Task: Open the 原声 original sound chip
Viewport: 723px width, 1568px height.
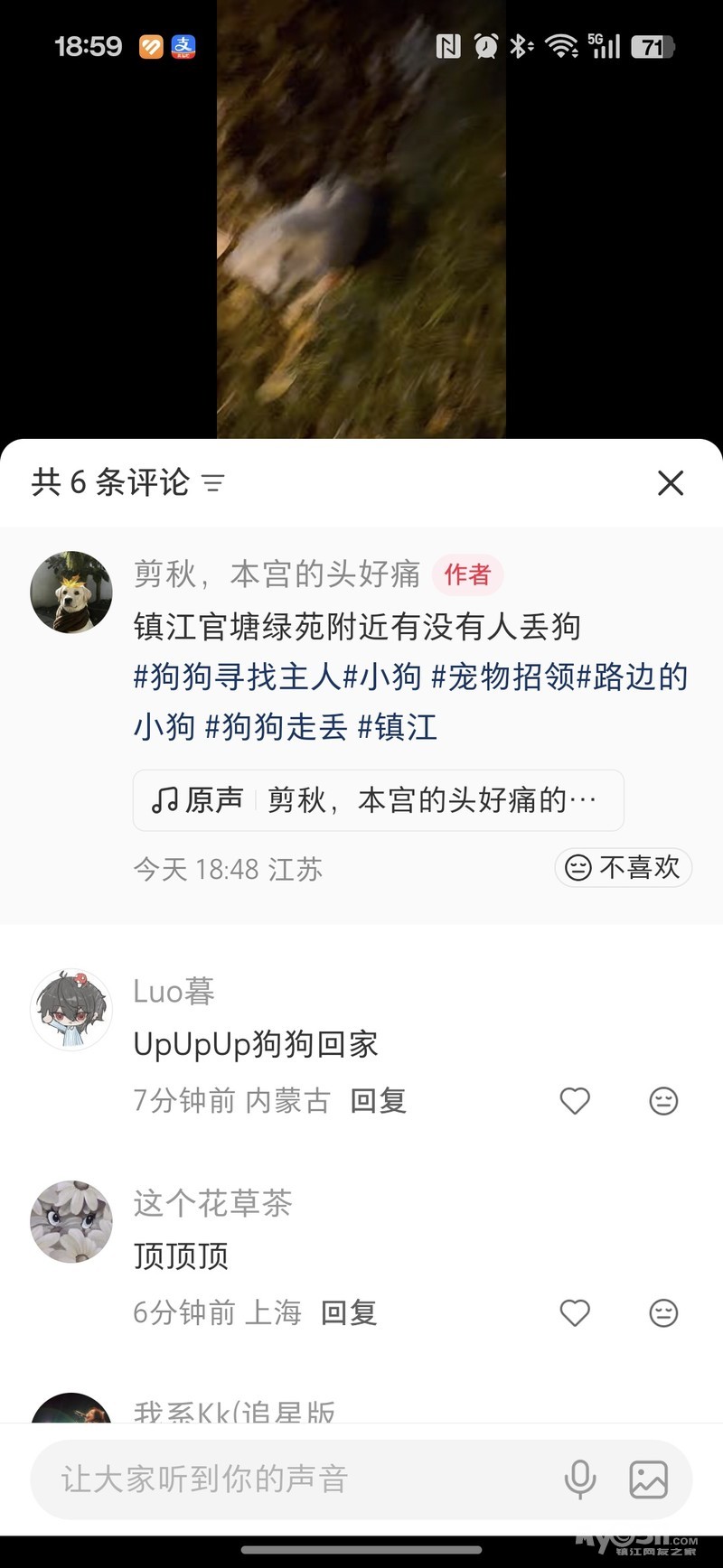Action: coord(378,800)
